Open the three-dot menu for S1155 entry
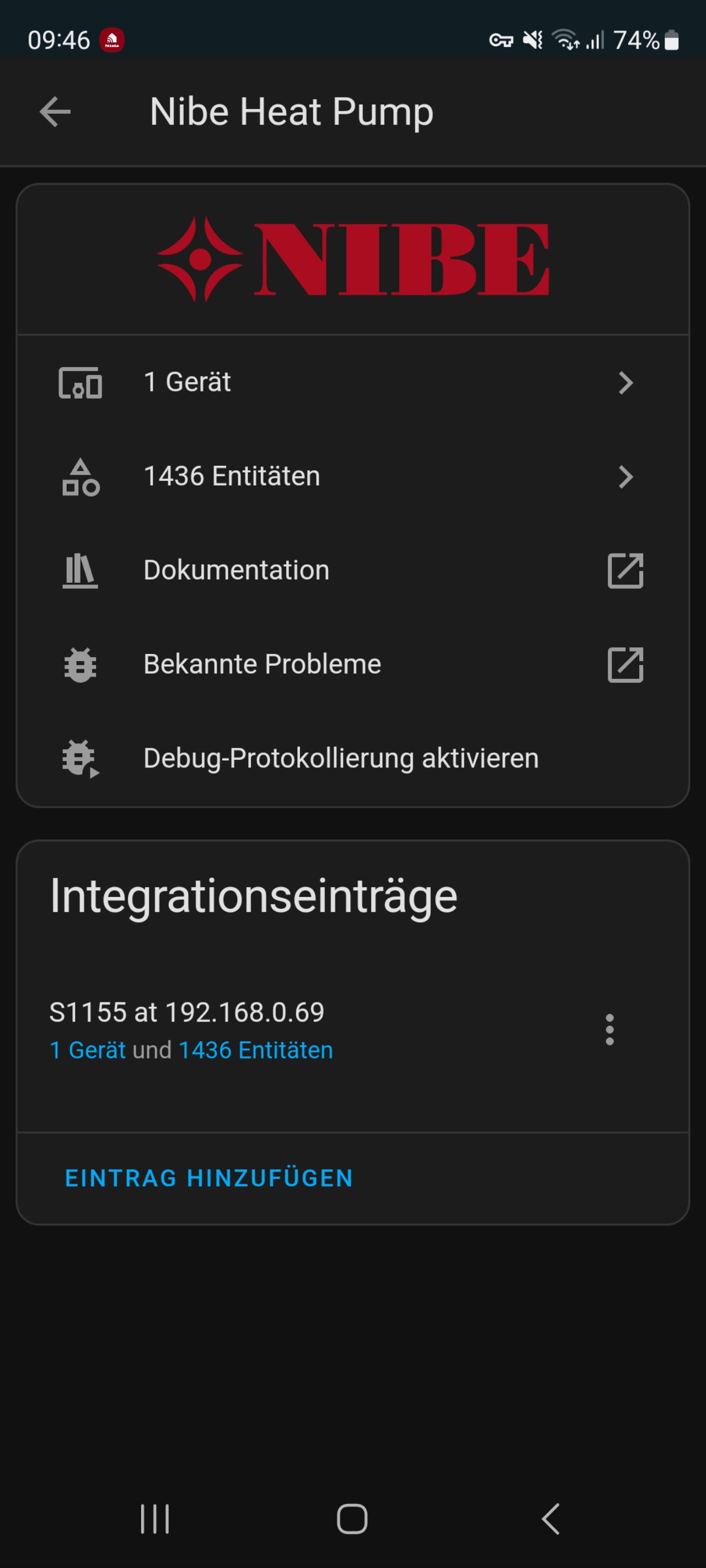The image size is (706, 1568). click(x=609, y=1030)
